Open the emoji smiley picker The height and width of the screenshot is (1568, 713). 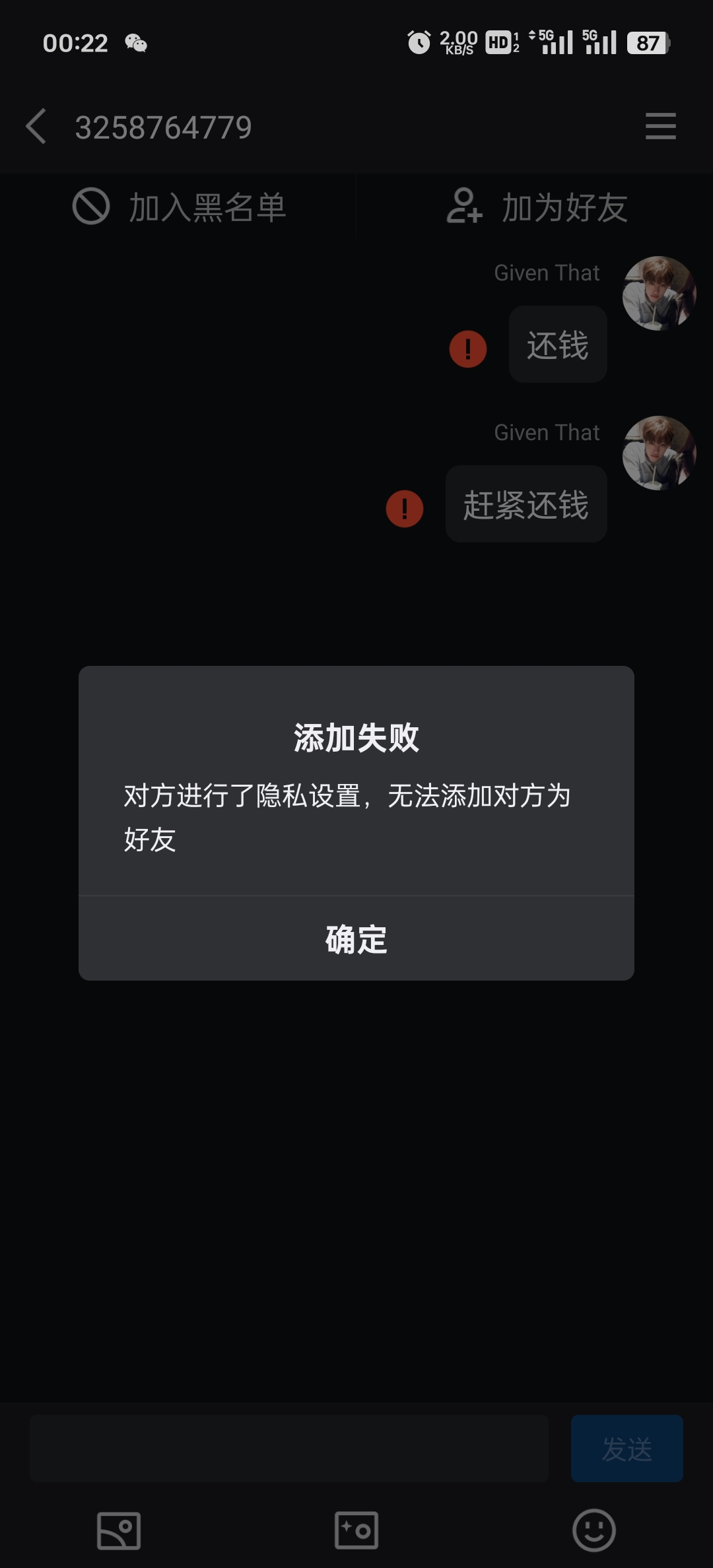point(594,1530)
